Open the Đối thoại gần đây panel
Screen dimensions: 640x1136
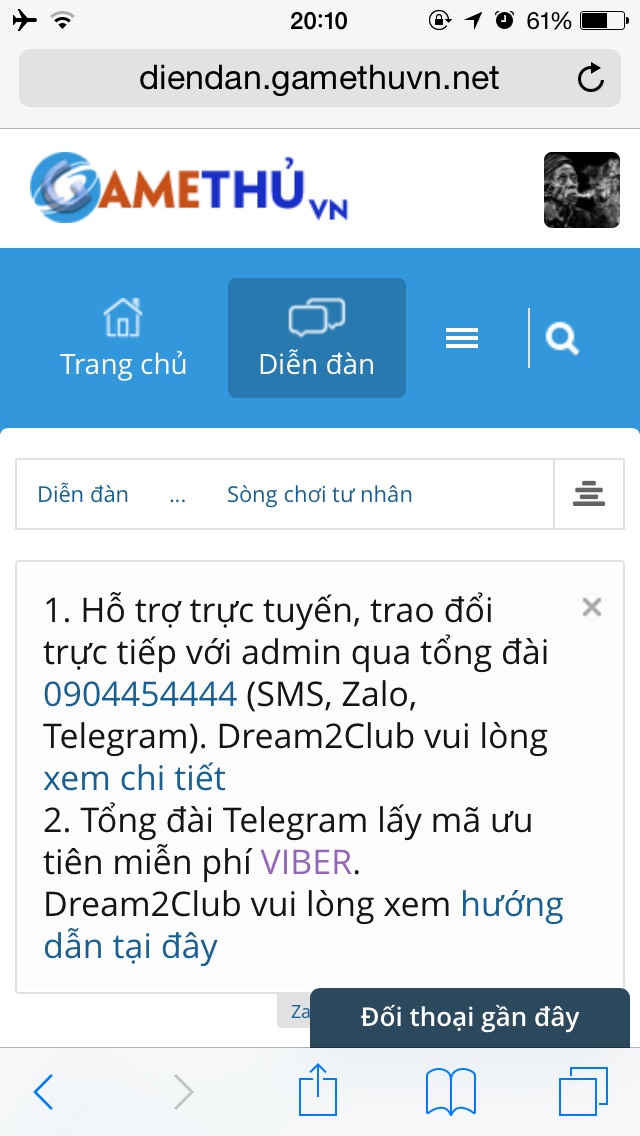click(x=470, y=1017)
